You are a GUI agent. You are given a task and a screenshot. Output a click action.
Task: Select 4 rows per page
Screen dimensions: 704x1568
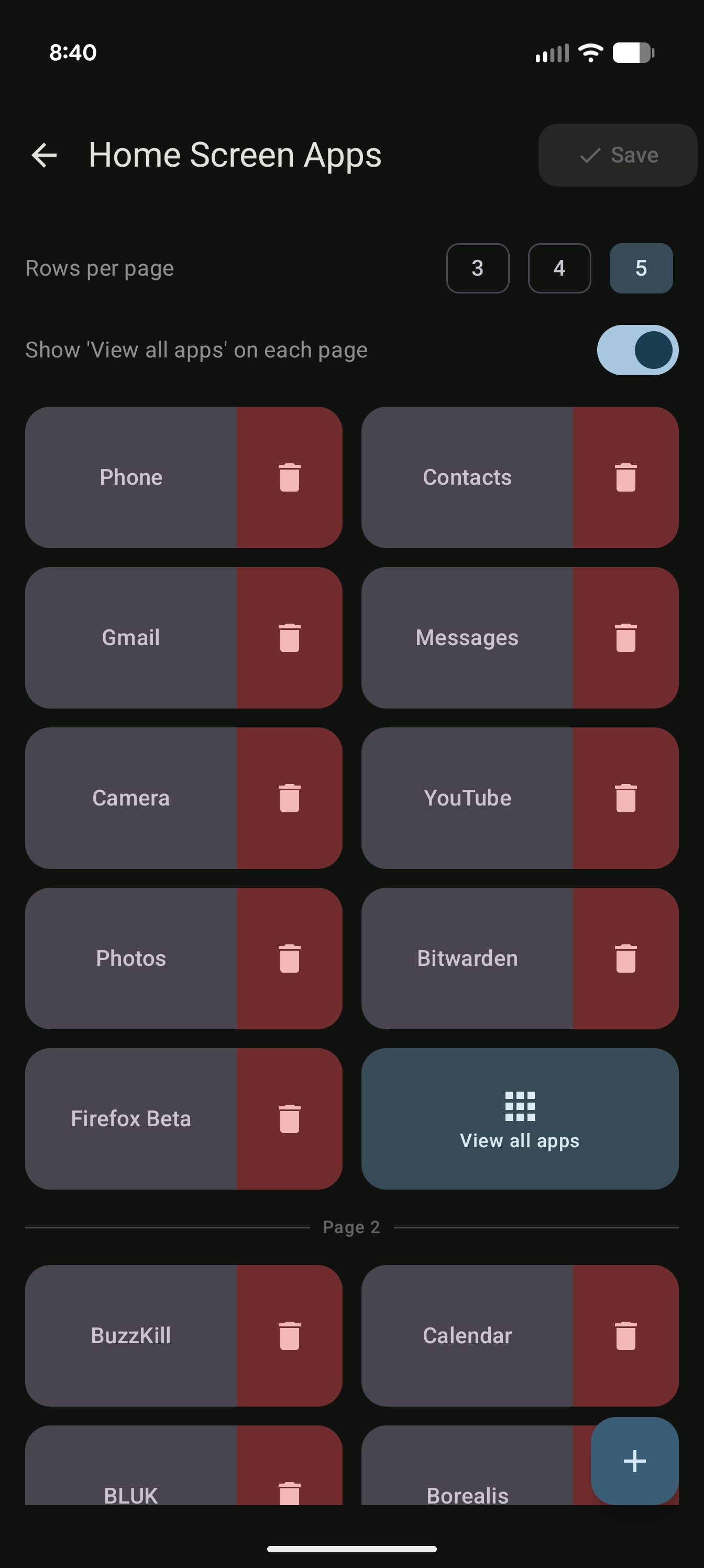pyautogui.click(x=558, y=268)
